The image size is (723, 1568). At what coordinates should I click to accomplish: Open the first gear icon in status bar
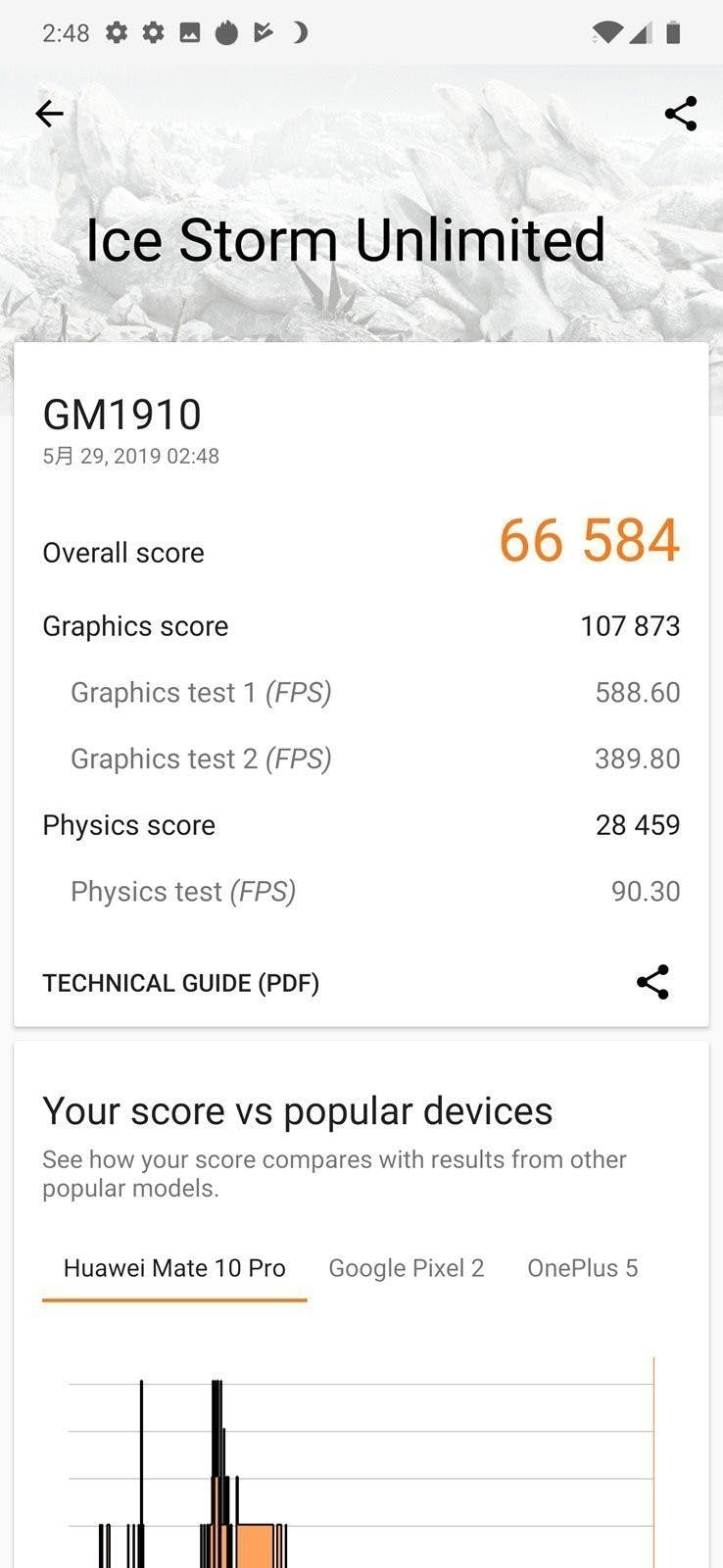pos(118,32)
